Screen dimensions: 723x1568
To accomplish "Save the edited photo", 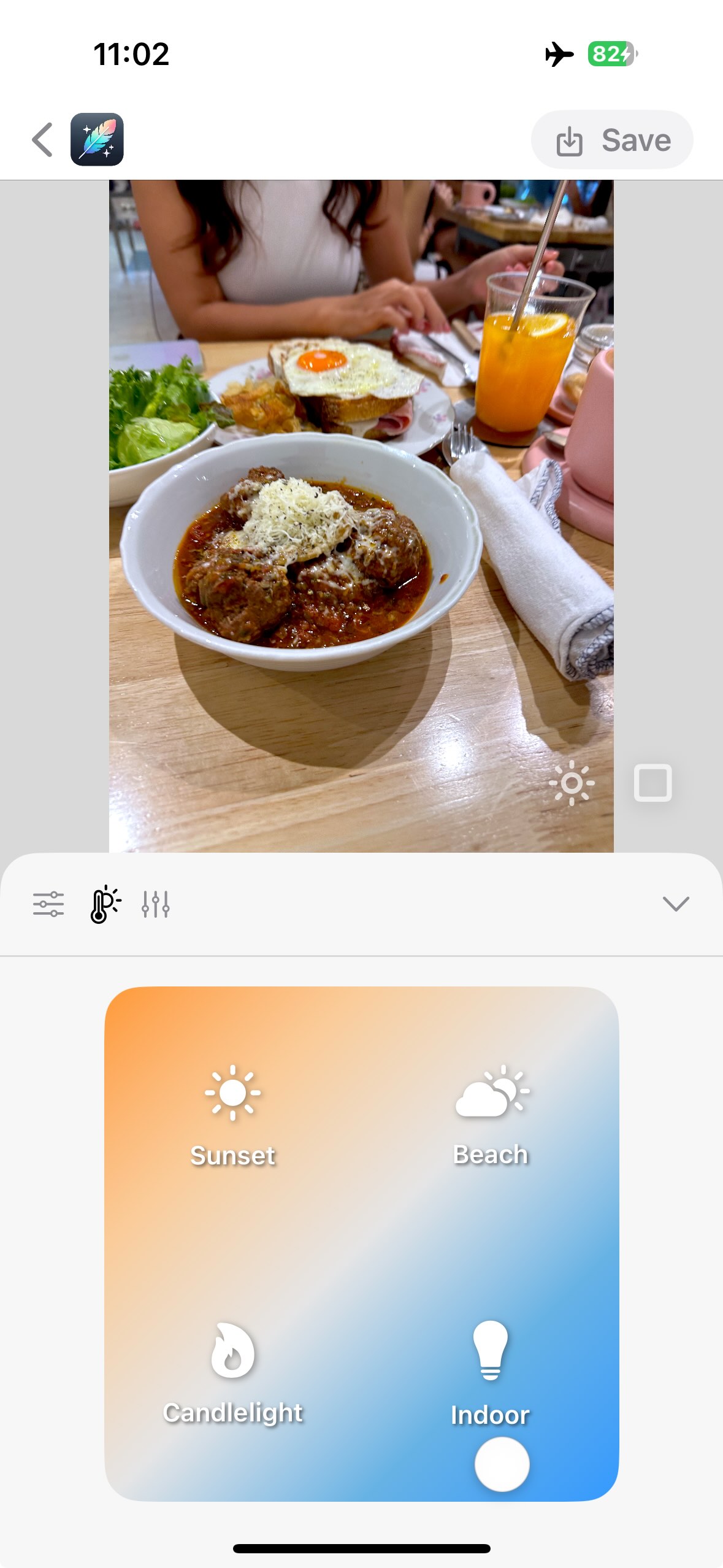I will pyautogui.click(x=611, y=140).
